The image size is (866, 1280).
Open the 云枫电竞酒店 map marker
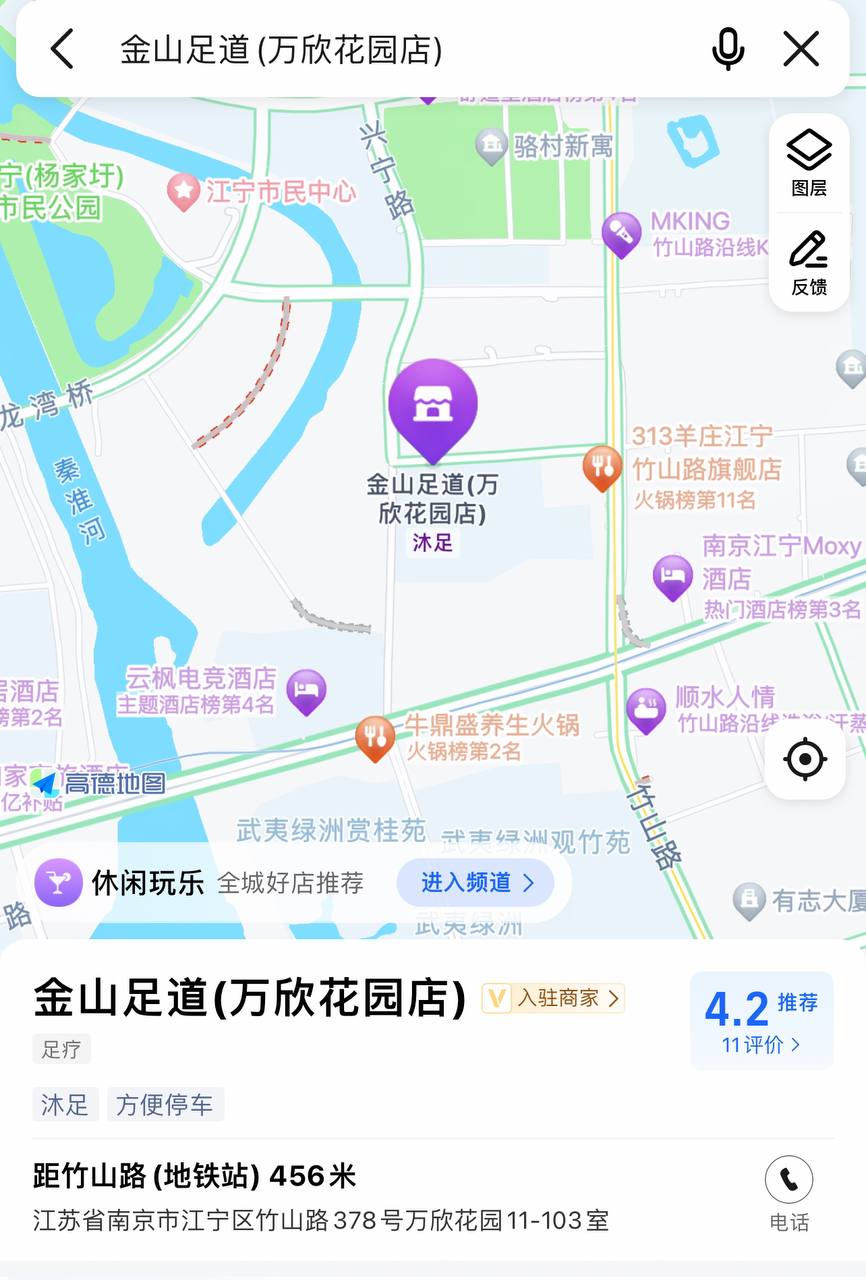coord(306,690)
